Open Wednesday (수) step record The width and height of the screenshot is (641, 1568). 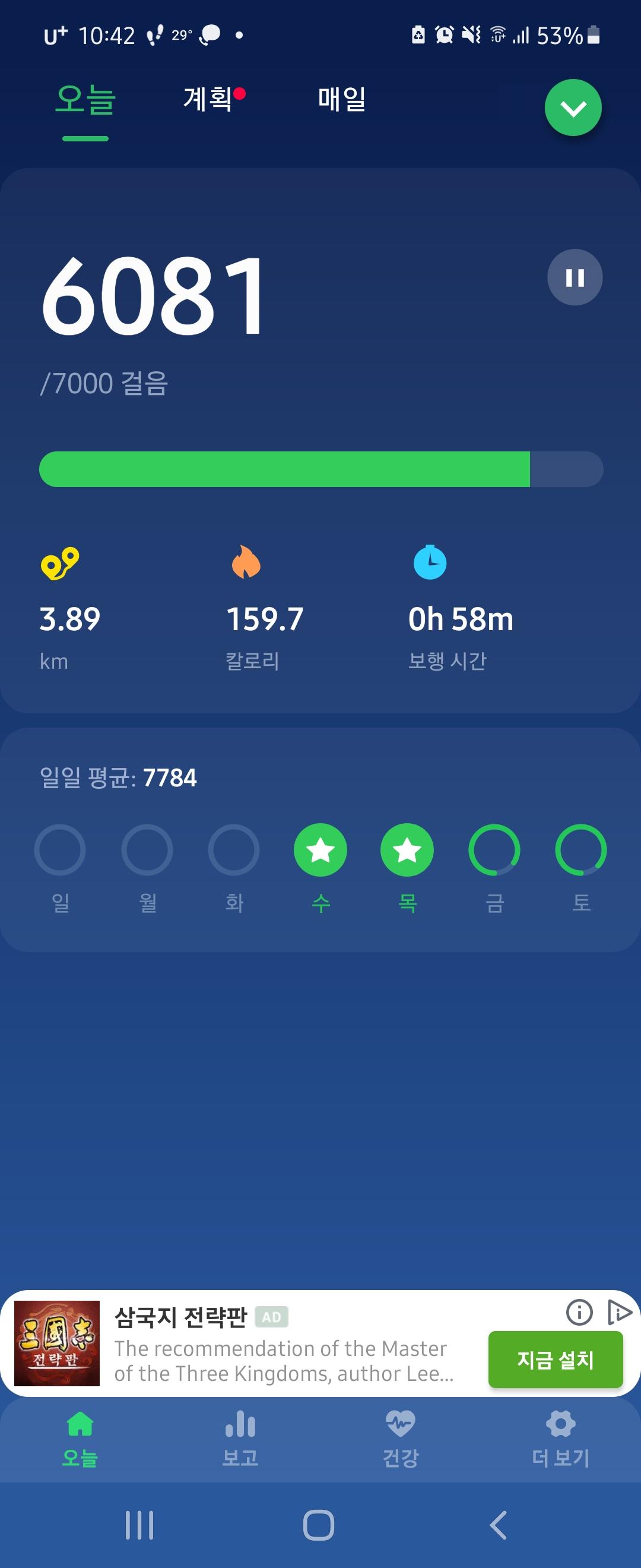pyautogui.click(x=320, y=851)
